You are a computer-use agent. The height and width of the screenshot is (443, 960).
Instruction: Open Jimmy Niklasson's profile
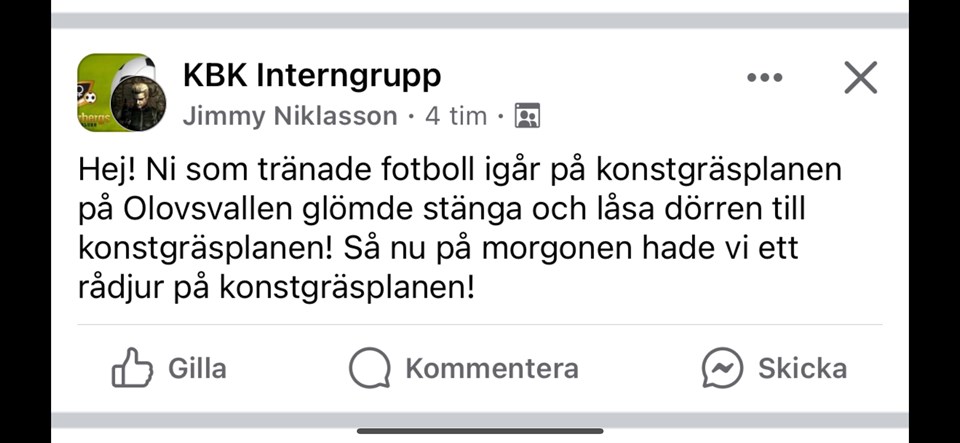[290, 116]
